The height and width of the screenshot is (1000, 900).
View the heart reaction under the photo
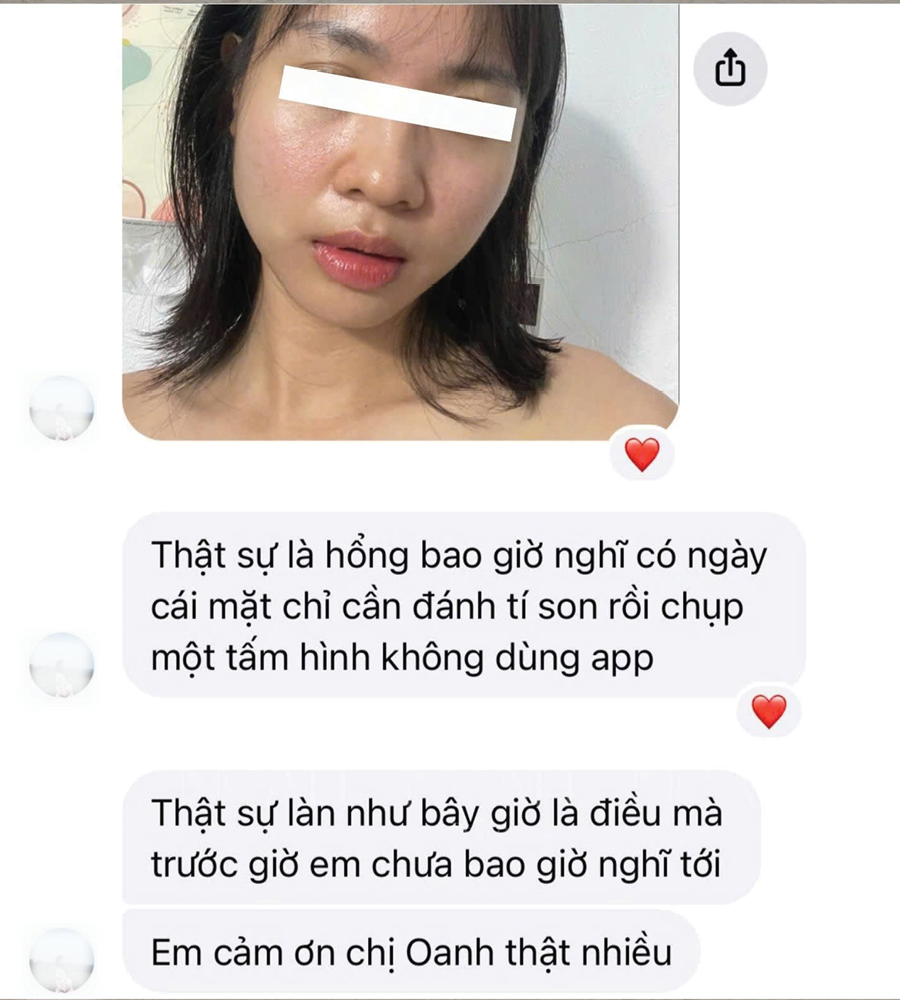point(642,455)
